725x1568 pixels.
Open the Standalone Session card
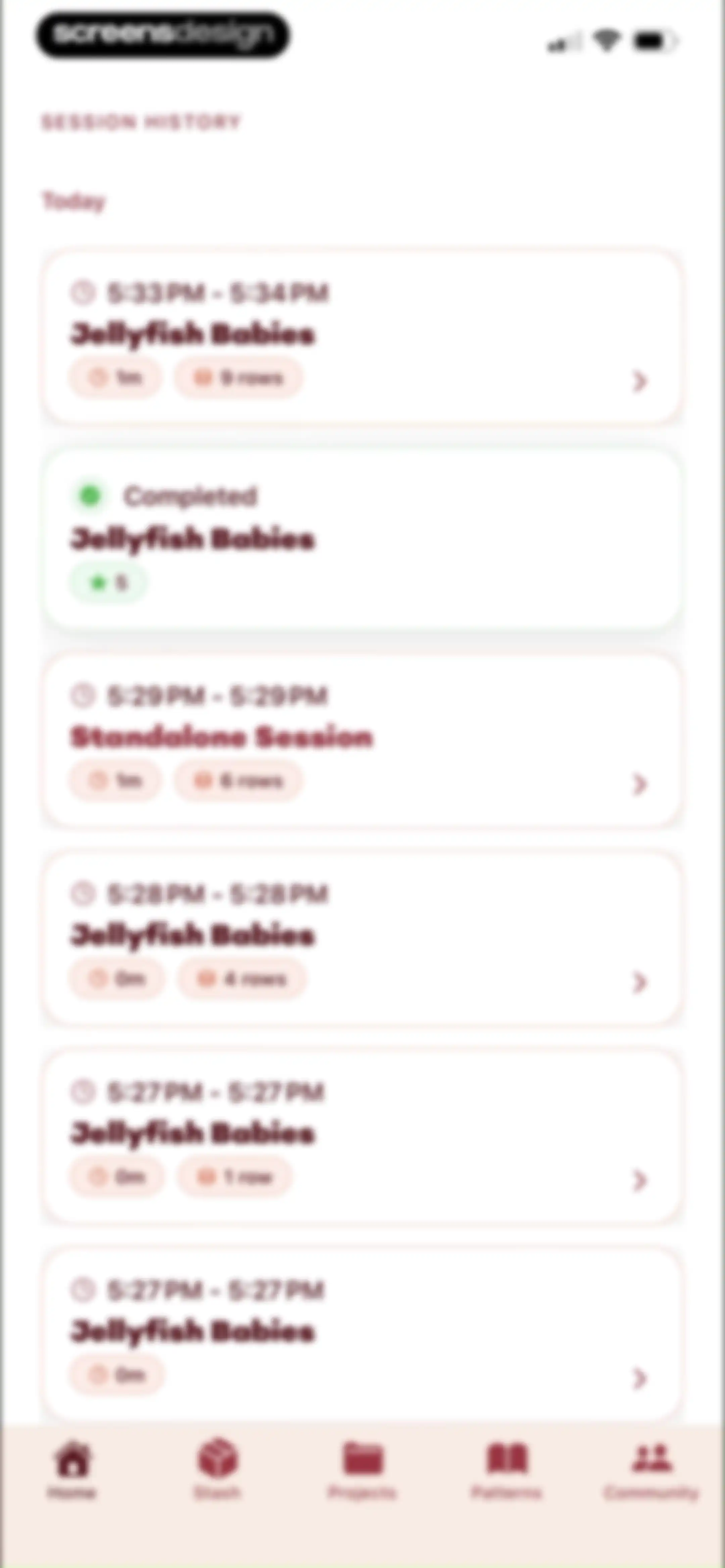pos(361,740)
